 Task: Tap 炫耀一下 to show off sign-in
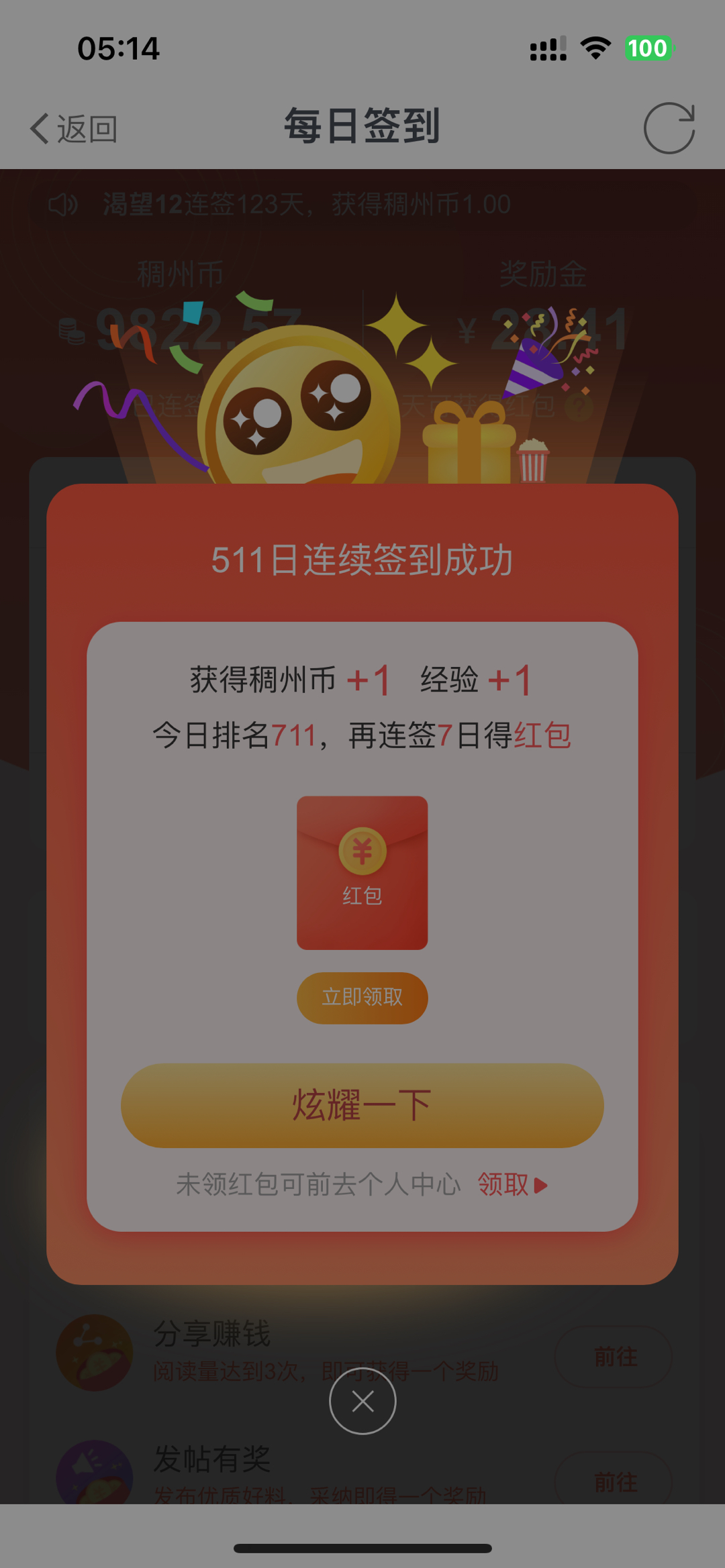(362, 1105)
